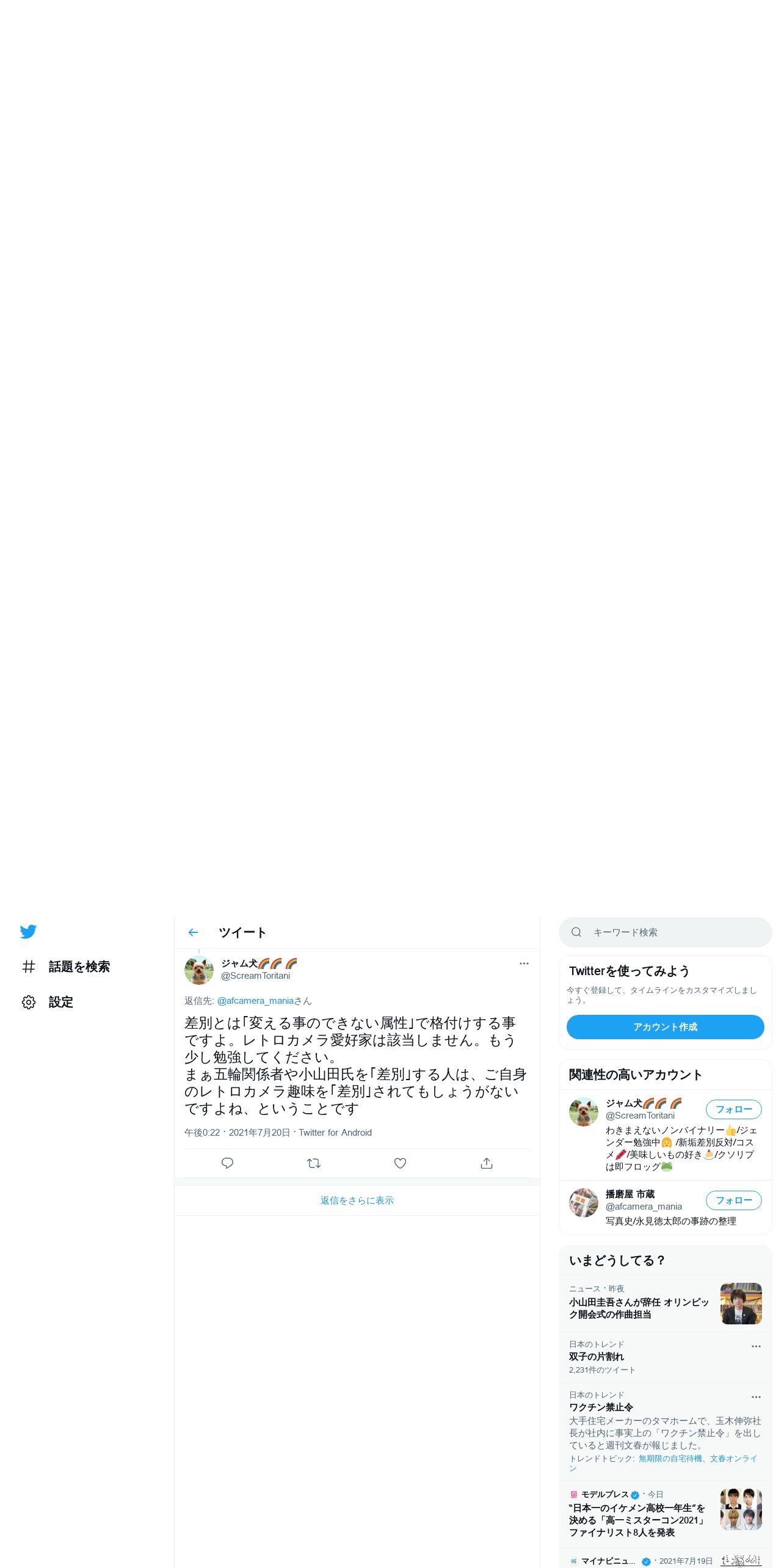The width and height of the screenshot is (784, 1568).
Task: Tap the Twitter bird home icon
Action: click(x=28, y=931)
